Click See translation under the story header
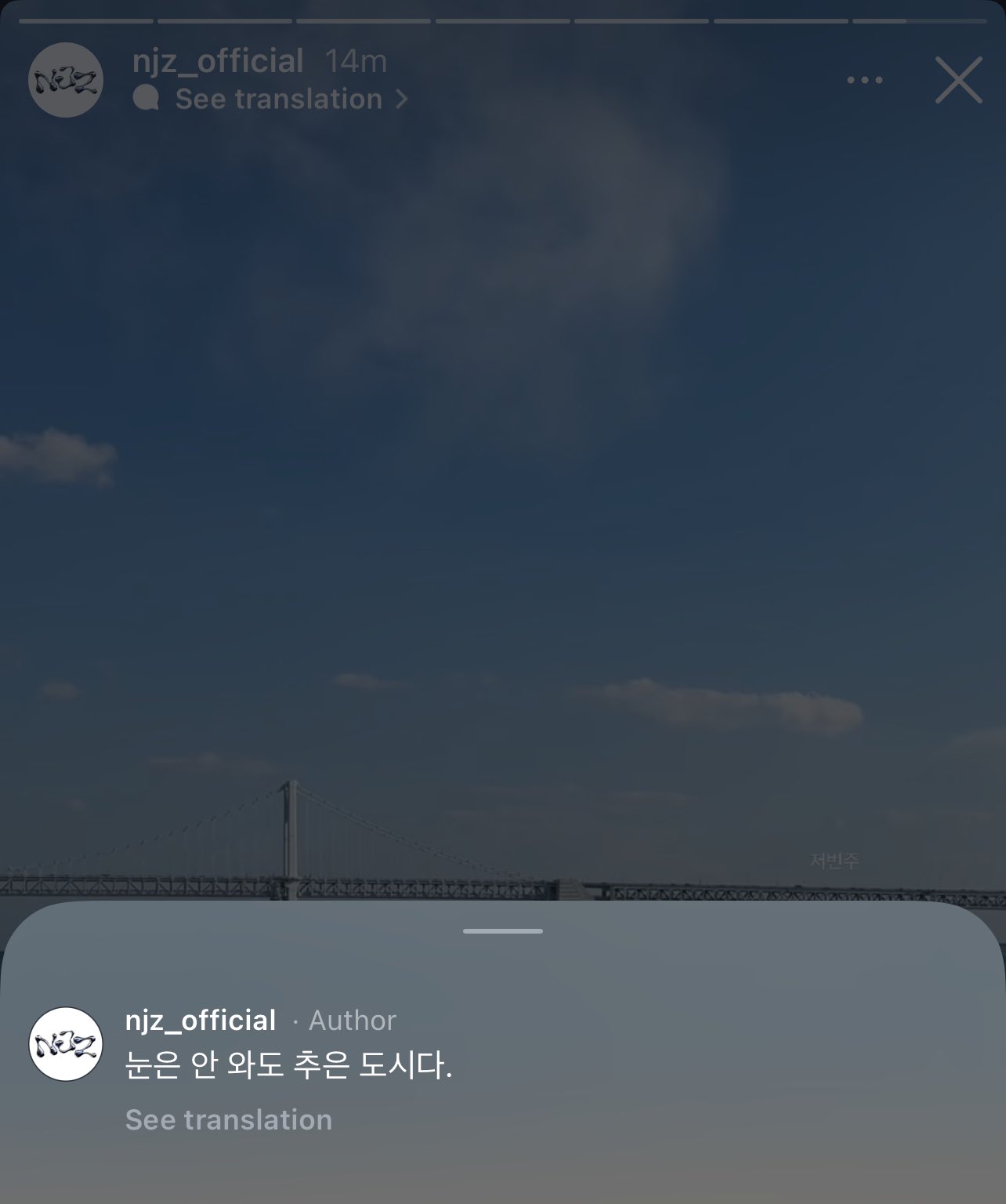The width and height of the screenshot is (1006, 1204). click(277, 98)
